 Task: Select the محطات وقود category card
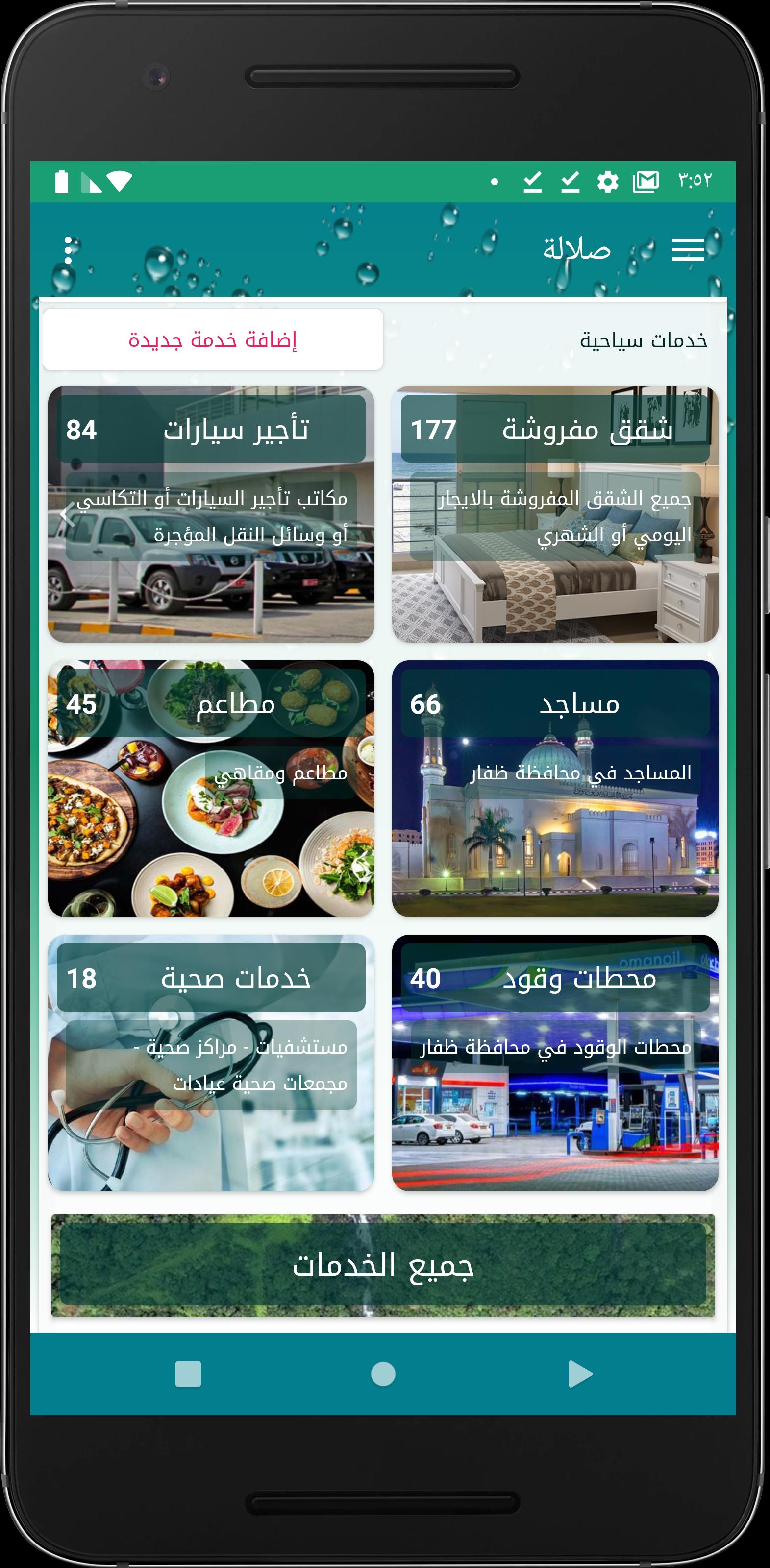click(555, 1063)
